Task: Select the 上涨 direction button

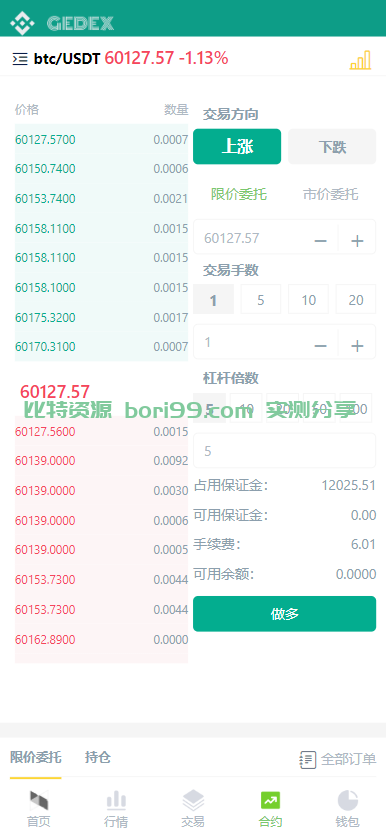Action: point(237,147)
